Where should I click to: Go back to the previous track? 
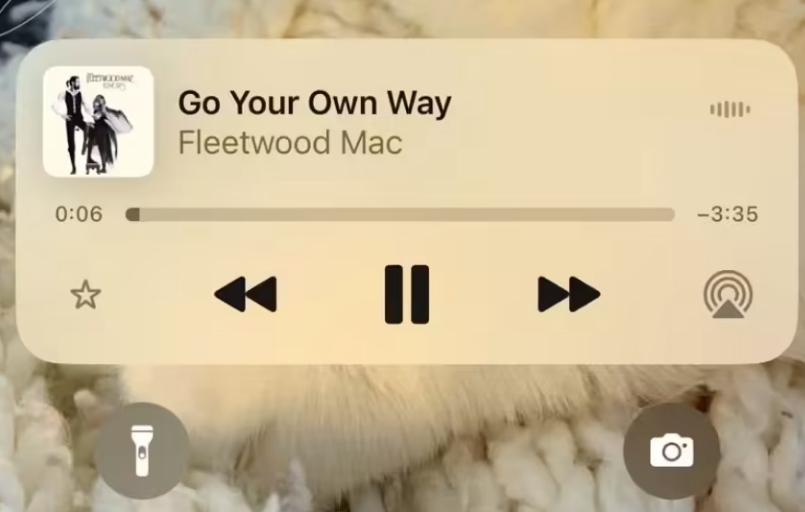coord(245,294)
